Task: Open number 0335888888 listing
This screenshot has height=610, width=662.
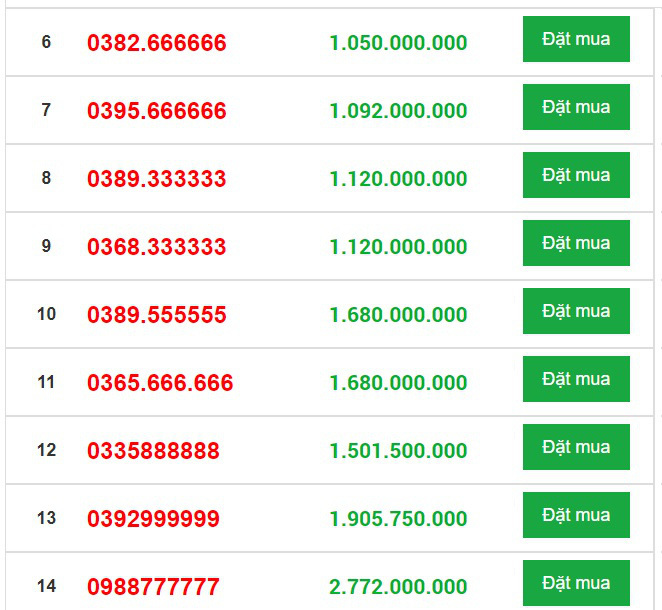Action: tap(153, 451)
